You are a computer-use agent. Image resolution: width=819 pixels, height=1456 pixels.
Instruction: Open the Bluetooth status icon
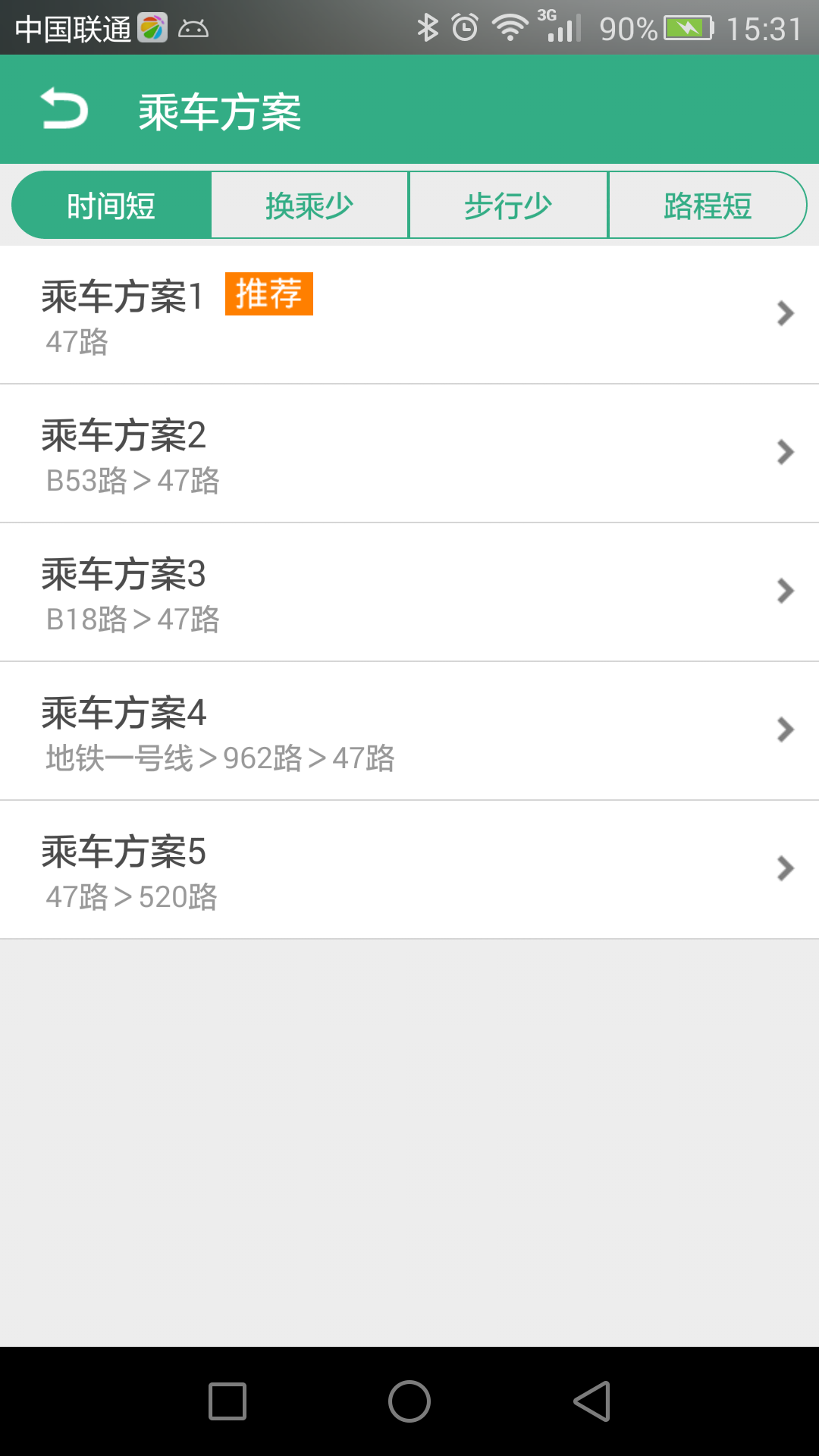(x=429, y=27)
